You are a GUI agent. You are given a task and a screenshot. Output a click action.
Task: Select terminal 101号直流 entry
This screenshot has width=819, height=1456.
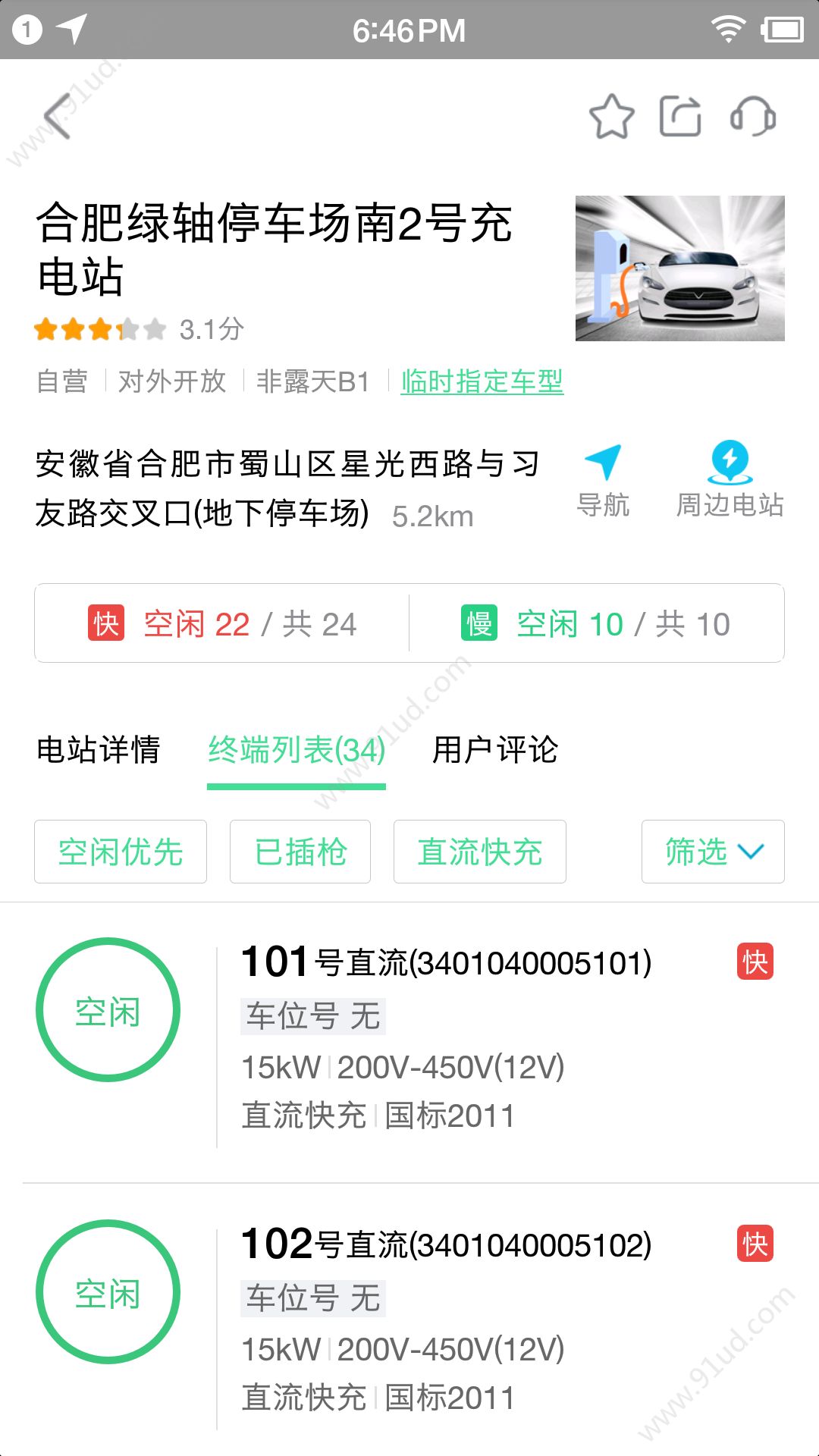coord(444,963)
